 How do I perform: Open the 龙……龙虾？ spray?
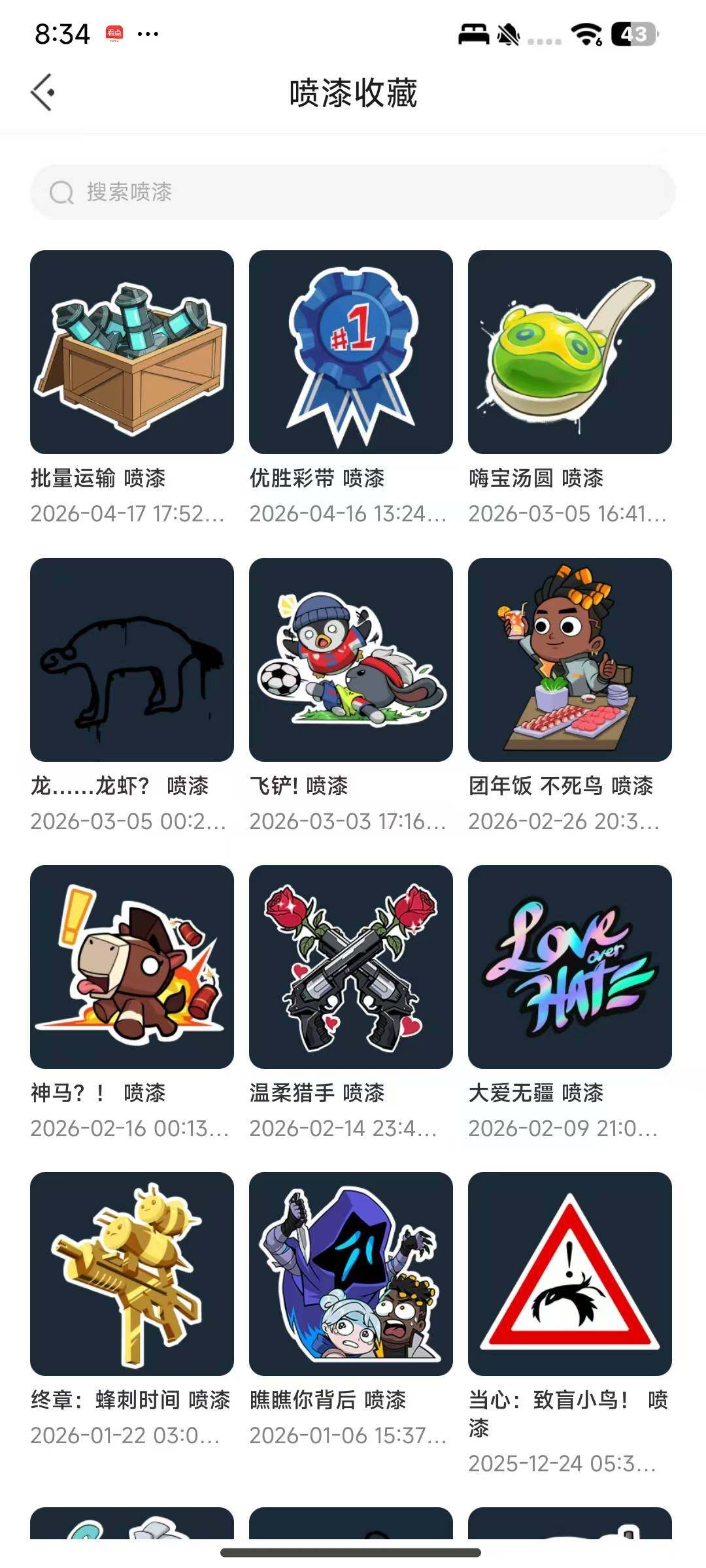point(131,660)
